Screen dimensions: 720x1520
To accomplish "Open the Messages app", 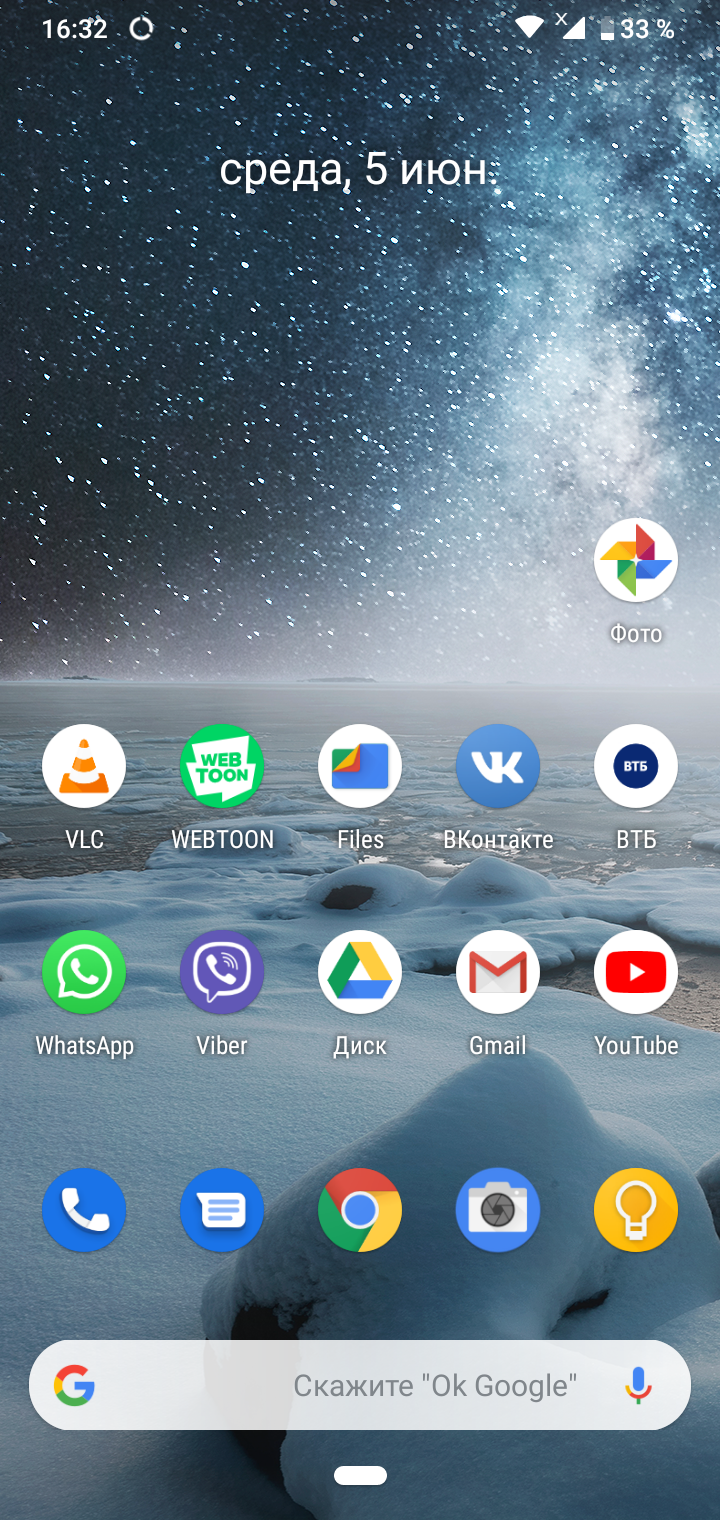I will 222,1210.
